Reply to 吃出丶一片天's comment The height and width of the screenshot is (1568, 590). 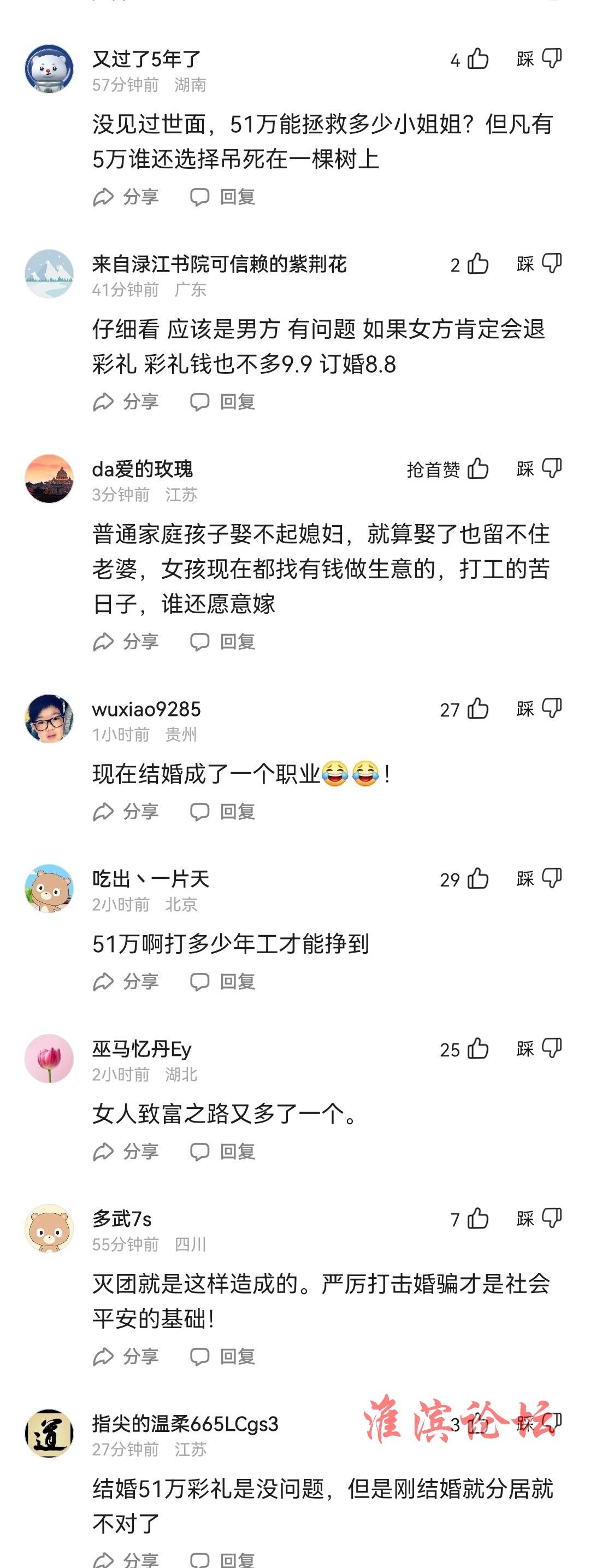pyautogui.click(x=223, y=981)
